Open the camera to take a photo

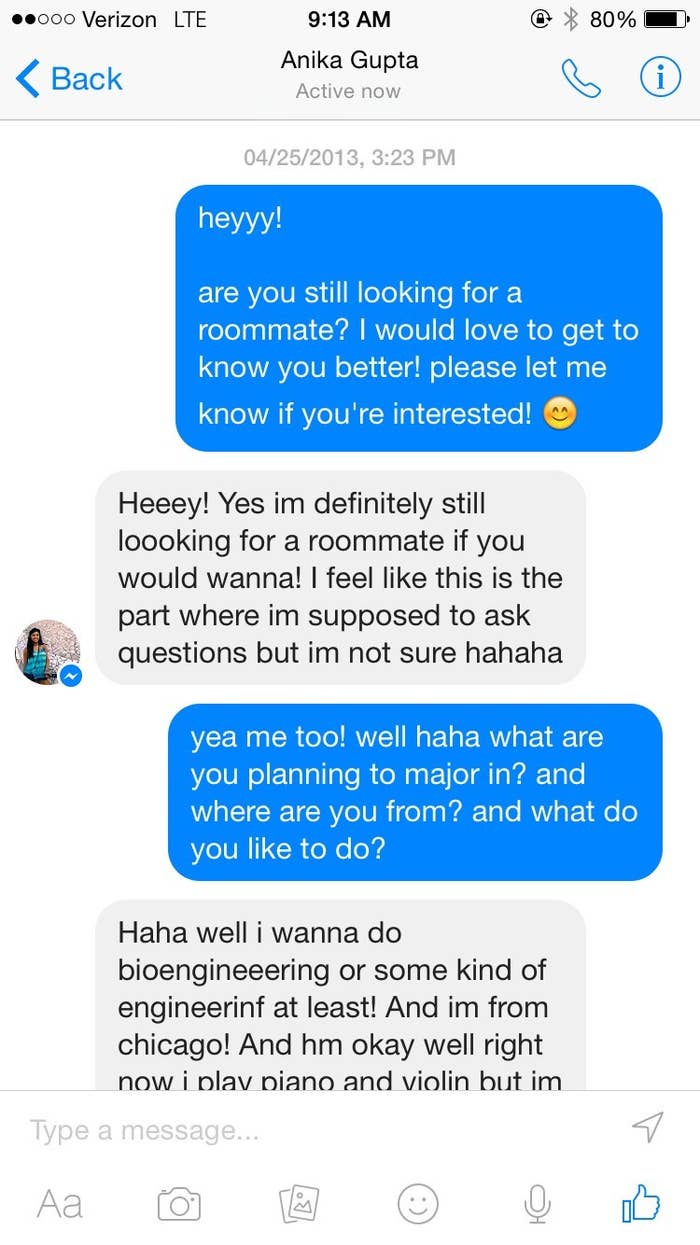[x=179, y=1203]
